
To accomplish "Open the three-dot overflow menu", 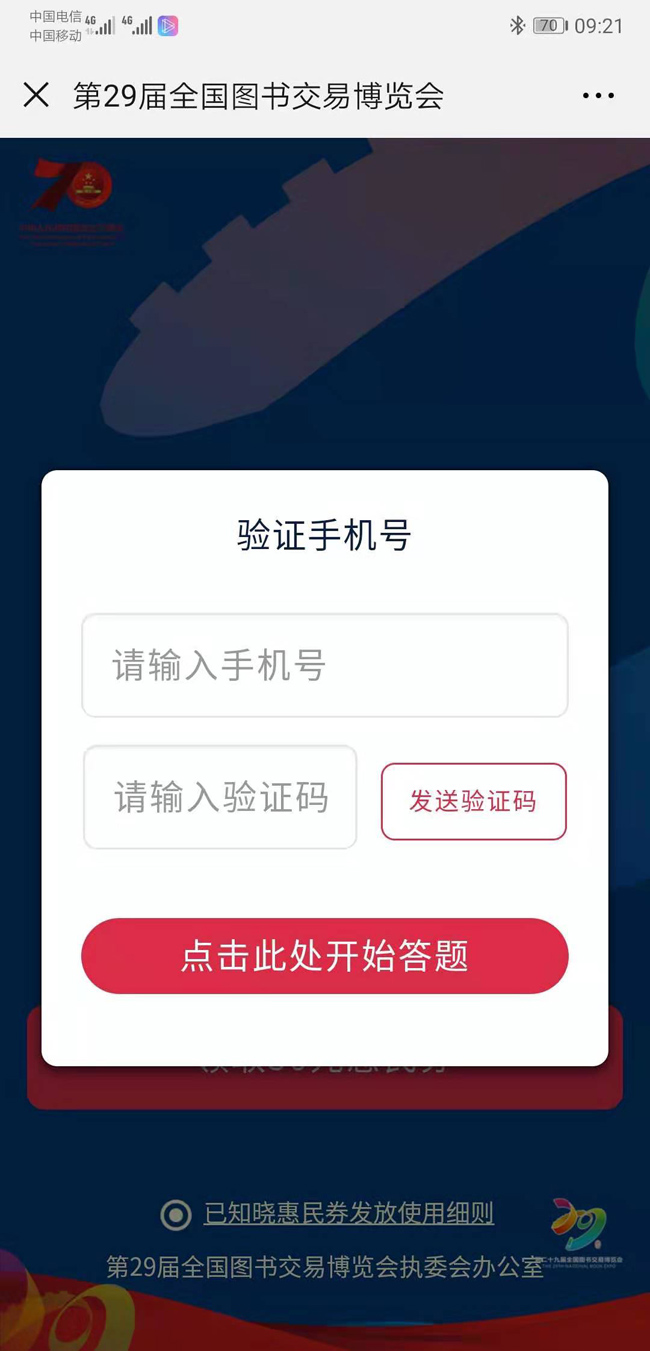I will pos(598,96).
